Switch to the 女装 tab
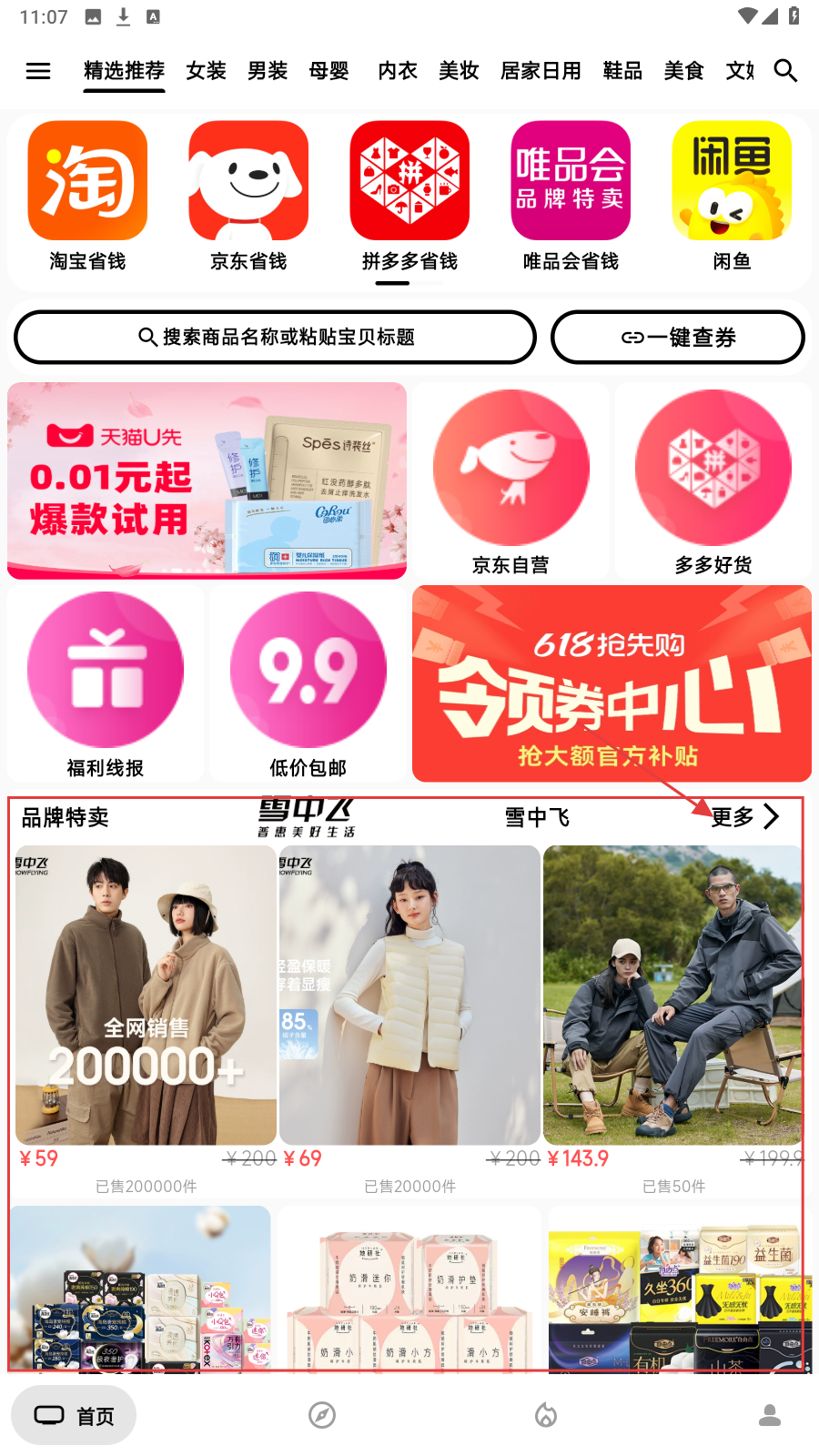819x1456 pixels. click(x=206, y=71)
